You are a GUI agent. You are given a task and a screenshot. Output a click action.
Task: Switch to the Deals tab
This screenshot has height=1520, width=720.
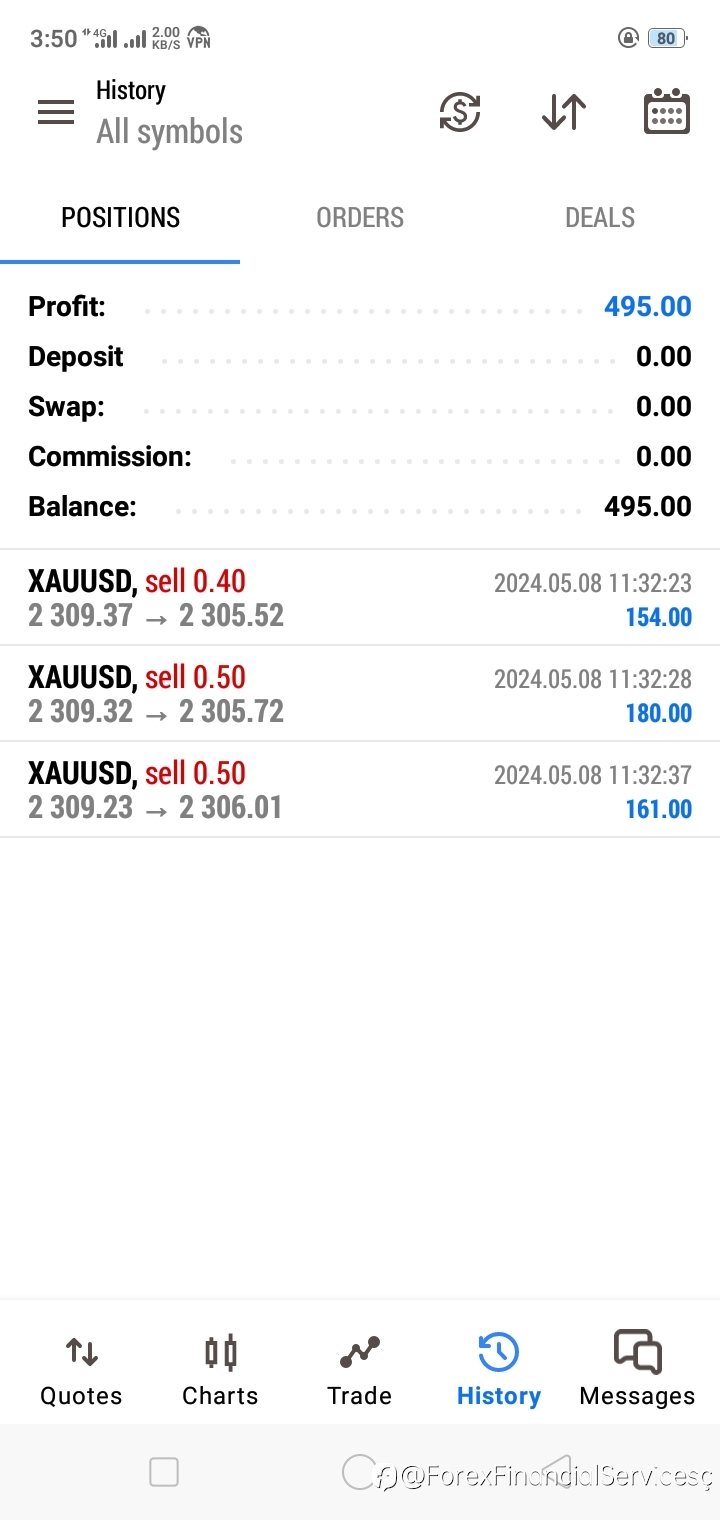(600, 218)
